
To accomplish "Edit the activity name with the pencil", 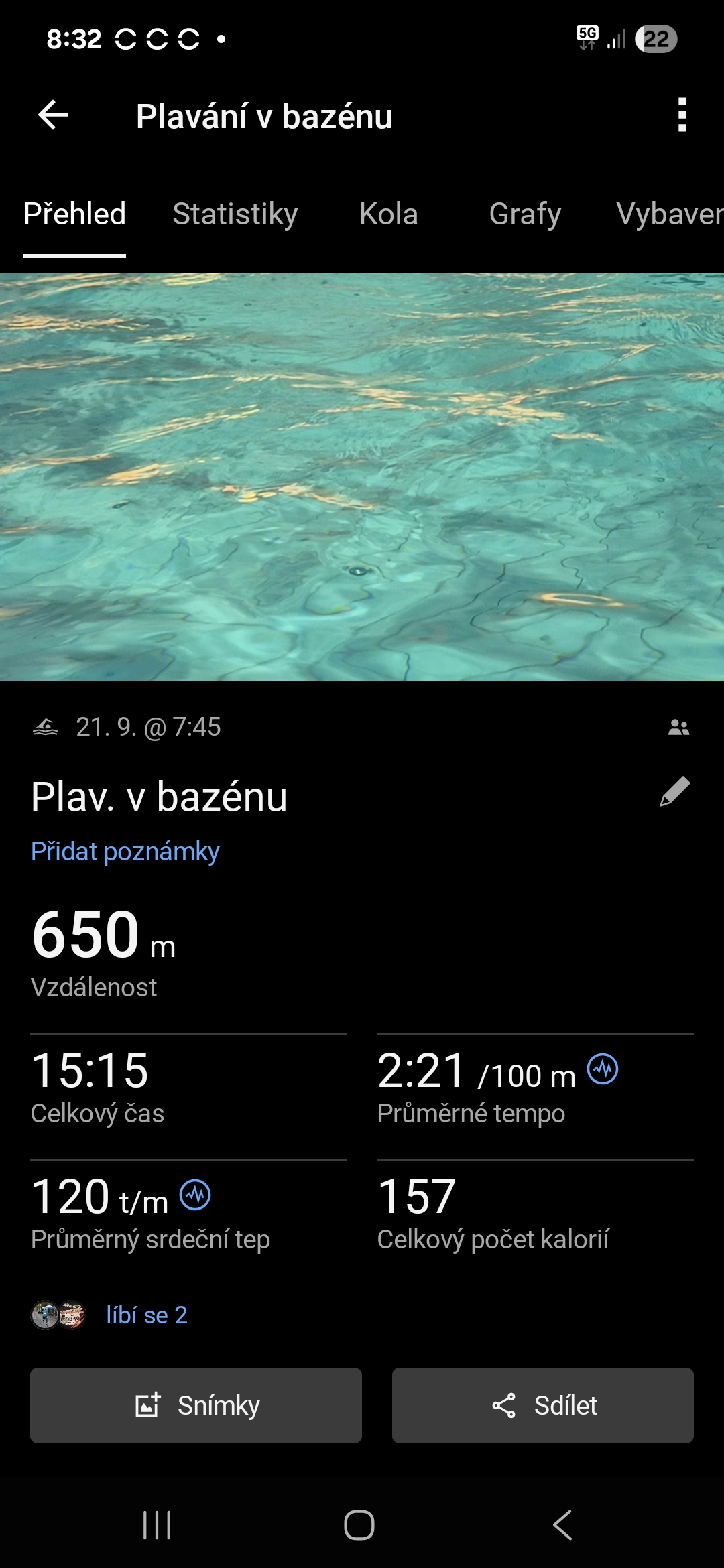I will (674, 792).
